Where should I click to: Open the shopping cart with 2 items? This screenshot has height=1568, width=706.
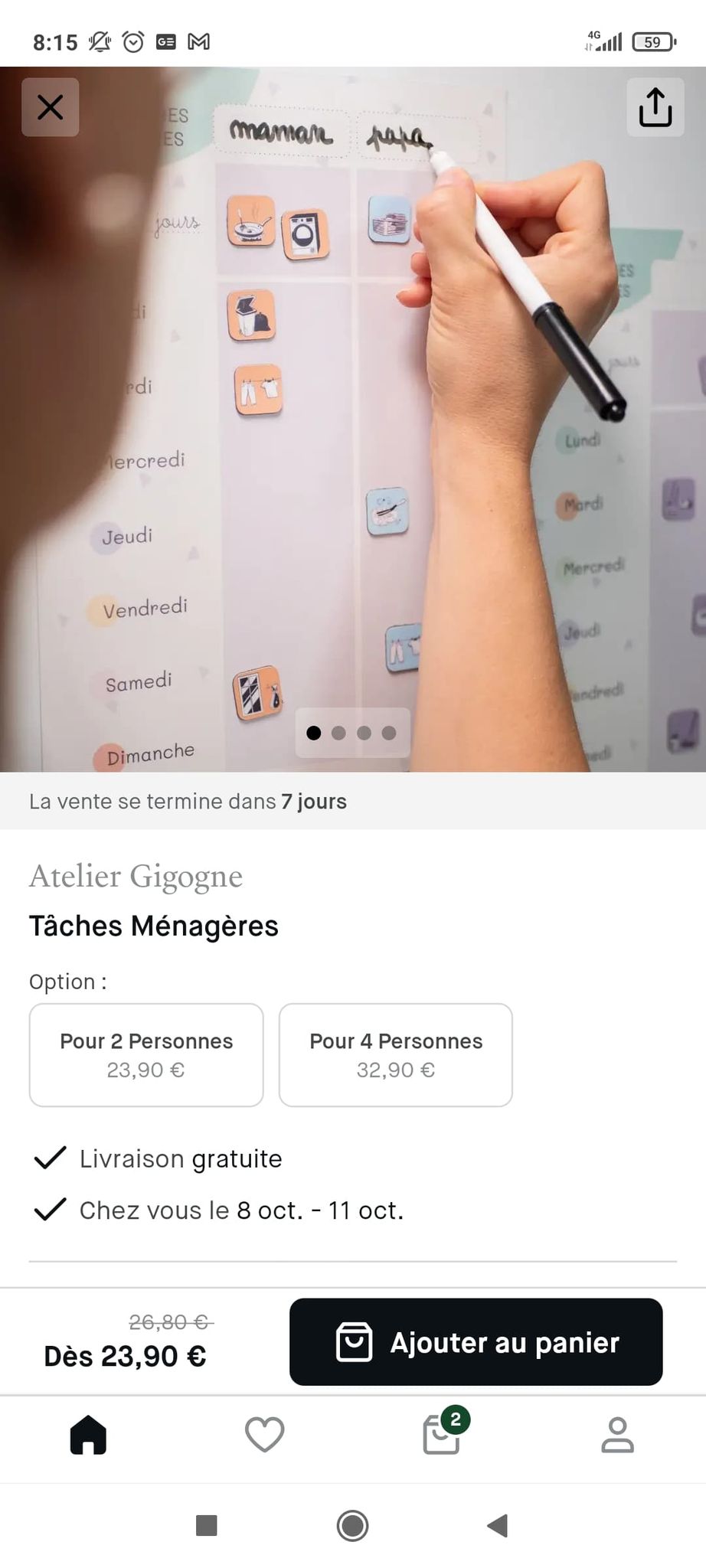click(x=442, y=1434)
